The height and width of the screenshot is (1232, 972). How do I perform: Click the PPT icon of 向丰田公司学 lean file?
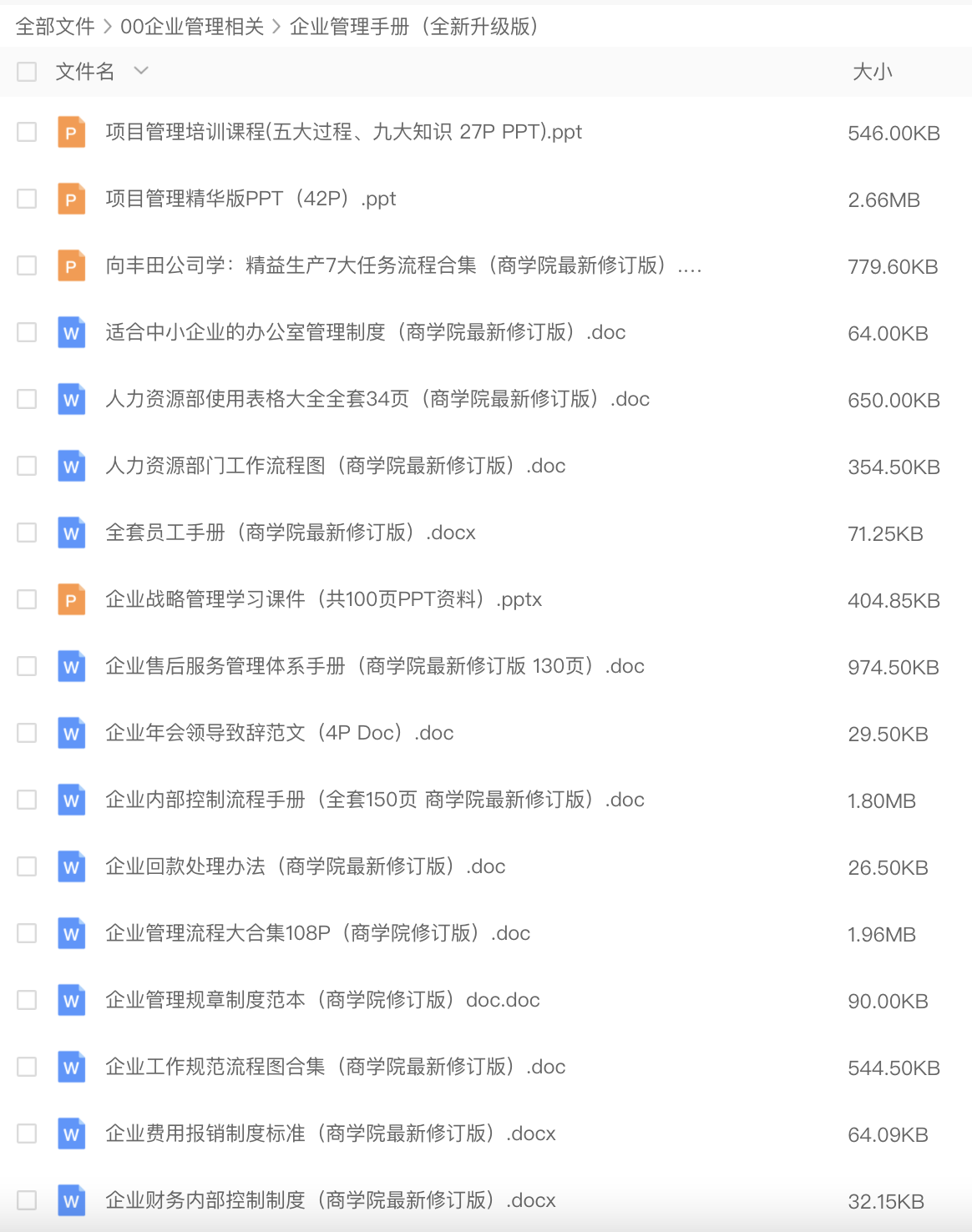pos(71,265)
